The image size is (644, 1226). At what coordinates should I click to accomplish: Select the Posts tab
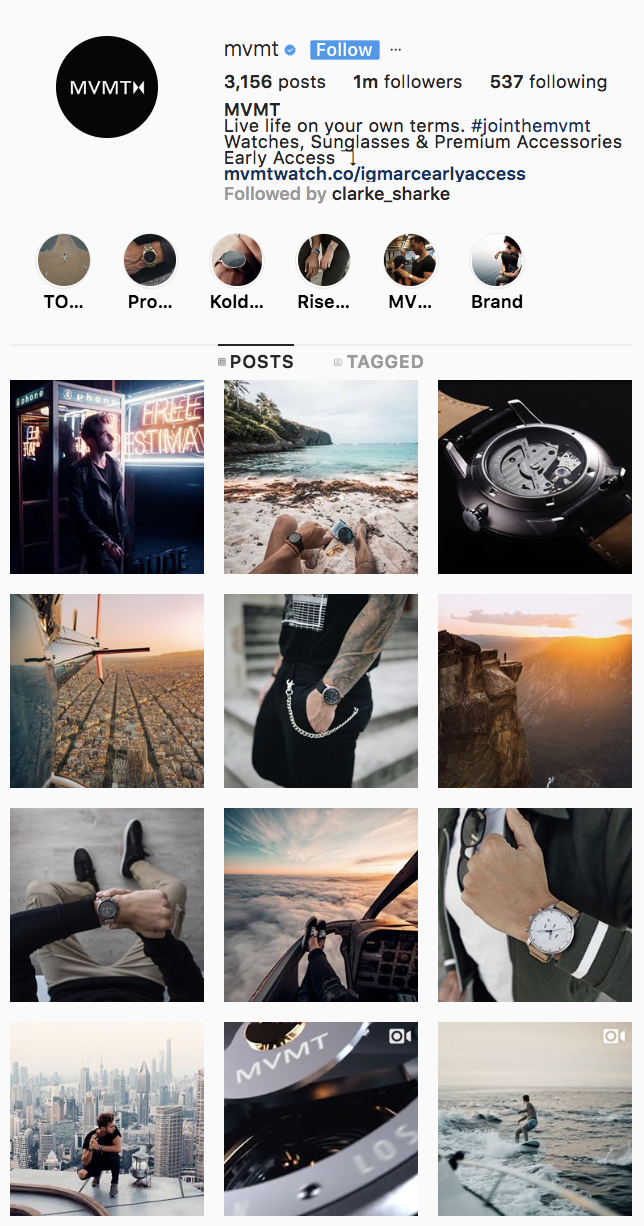click(x=256, y=362)
